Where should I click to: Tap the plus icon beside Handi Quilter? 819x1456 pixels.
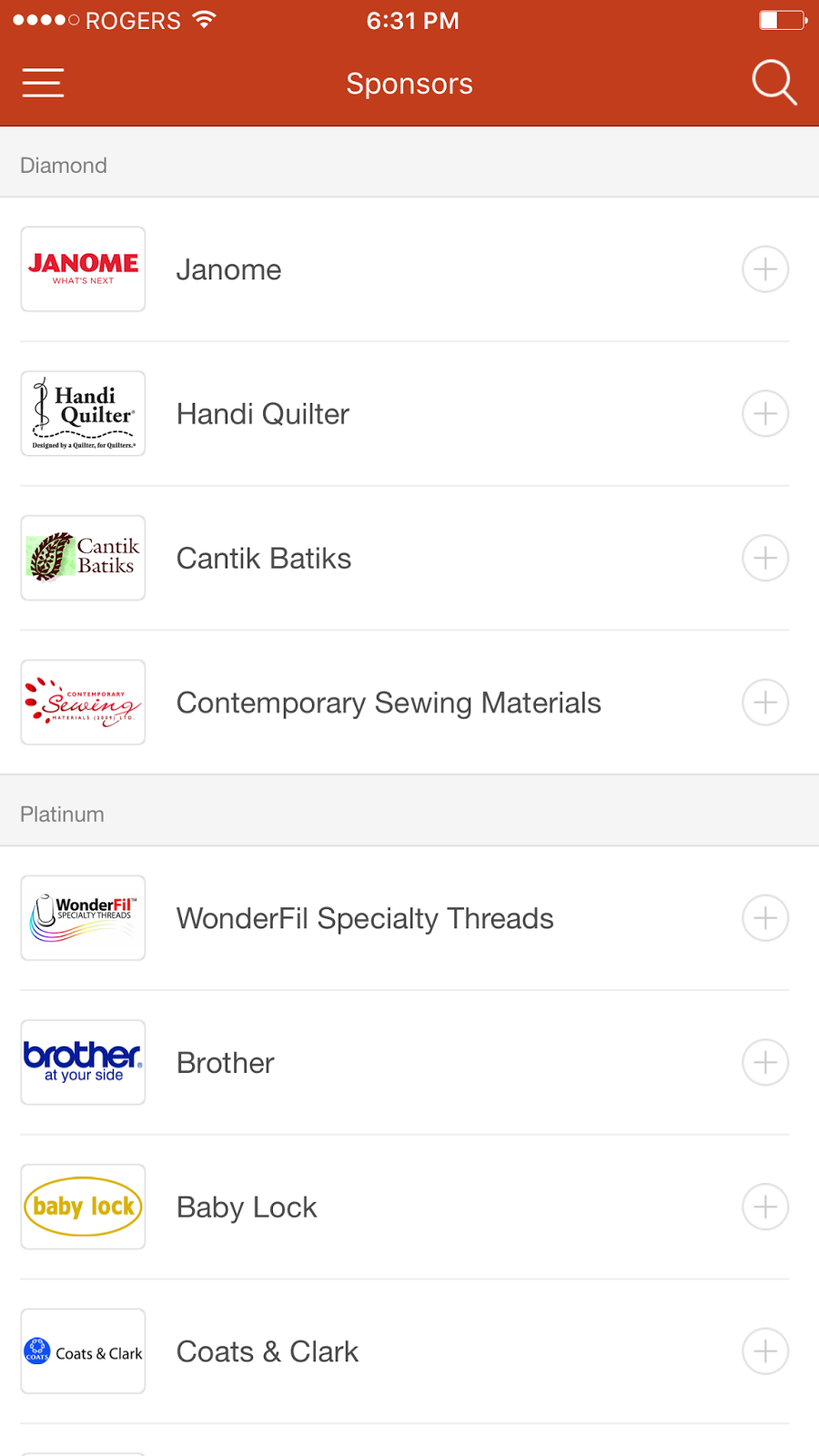(765, 414)
